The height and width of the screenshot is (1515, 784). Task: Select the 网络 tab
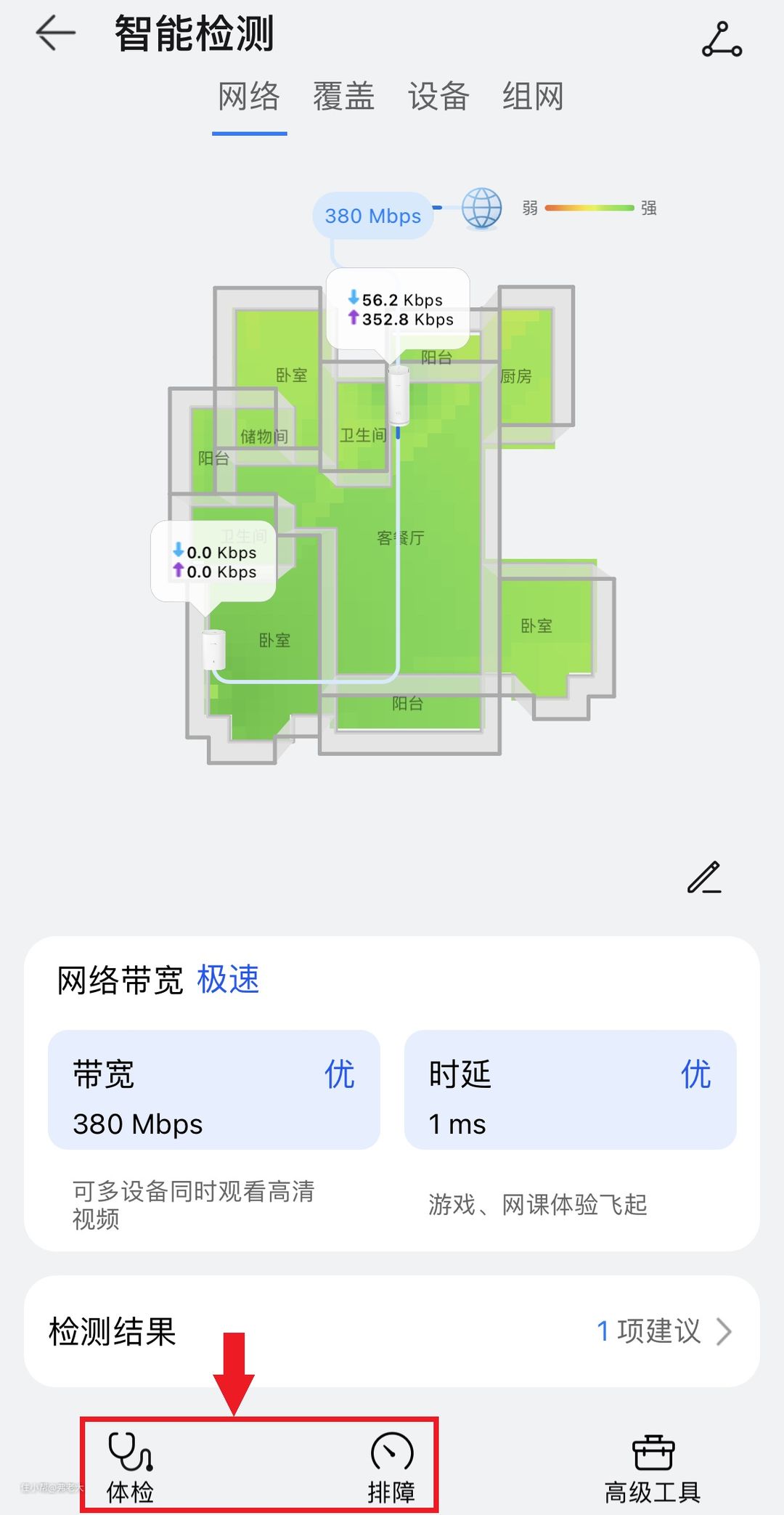pyautogui.click(x=249, y=97)
